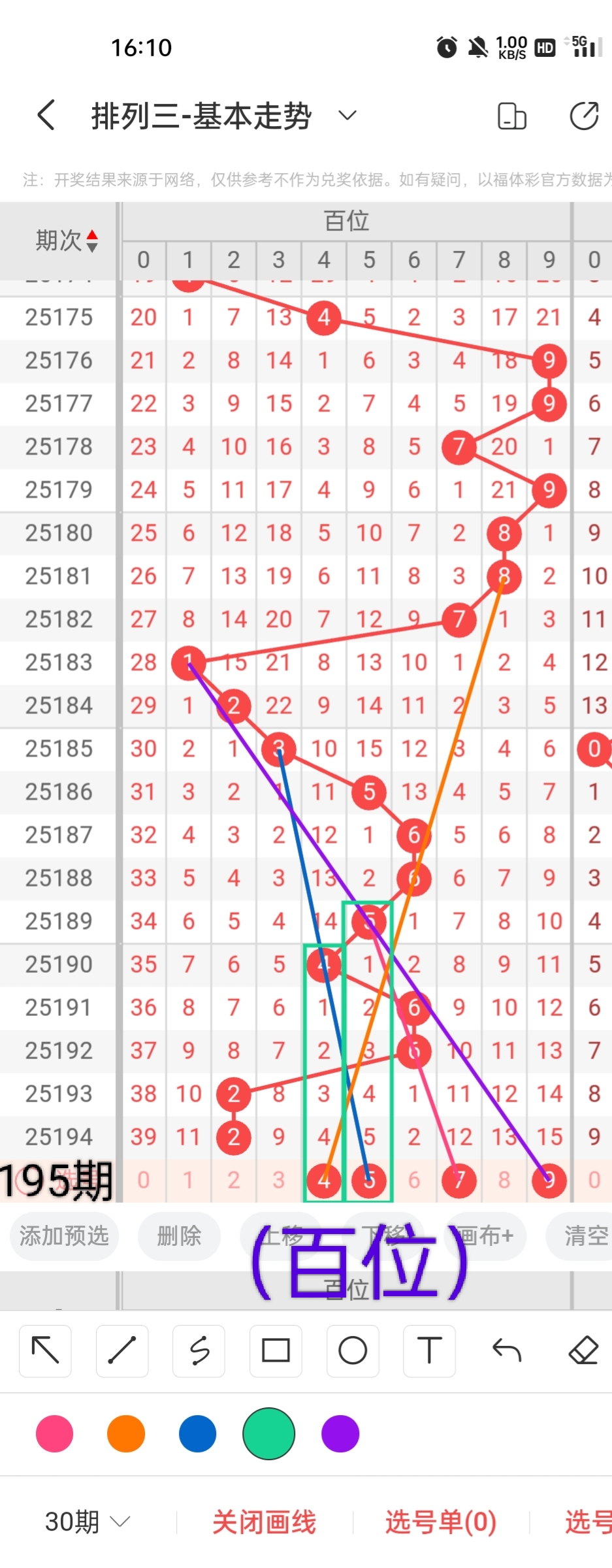The width and height of the screenshot is (612, 1568).
Task: Tap 清空 to clear selections
Action: [585, 1235]
